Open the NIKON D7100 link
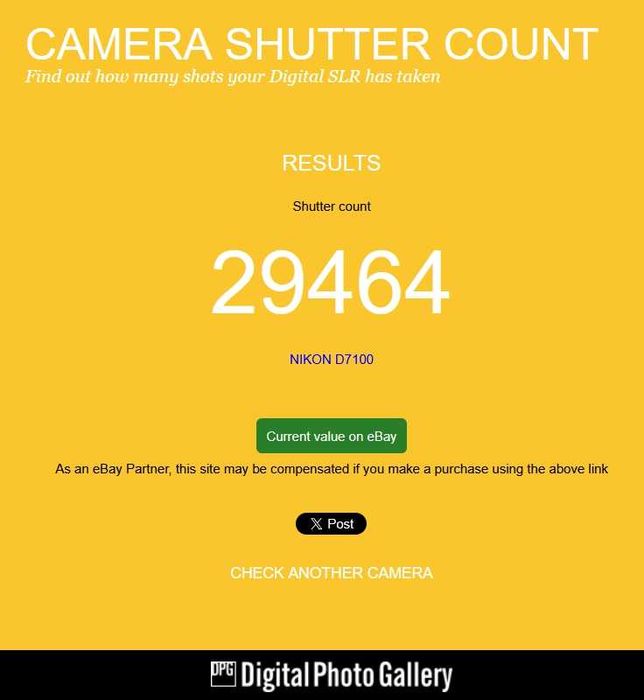The width and height of the screenshot is (644, 700). tap(331, 359)
